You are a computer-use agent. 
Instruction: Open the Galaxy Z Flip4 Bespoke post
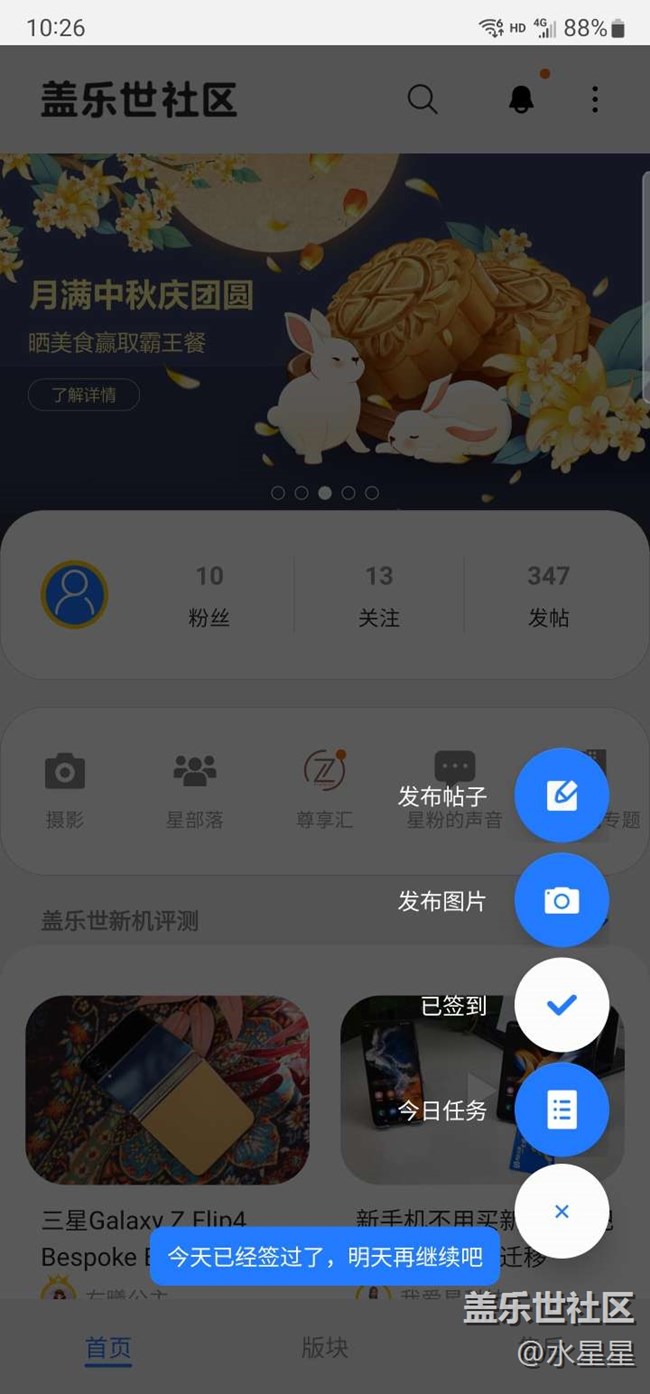[x=167, y=1090]
